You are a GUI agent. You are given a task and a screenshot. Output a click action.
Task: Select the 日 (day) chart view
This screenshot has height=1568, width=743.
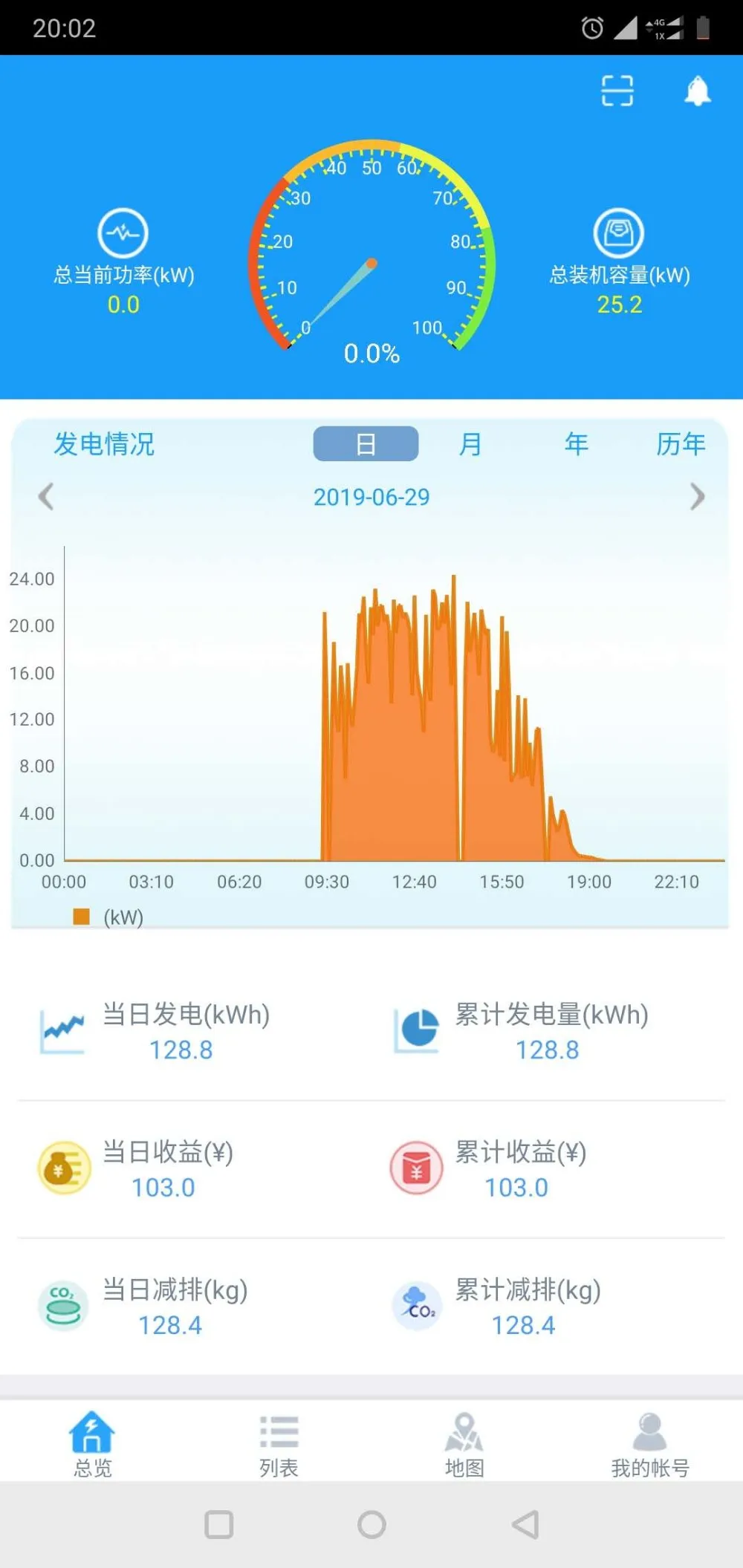(x=366, y=444)
